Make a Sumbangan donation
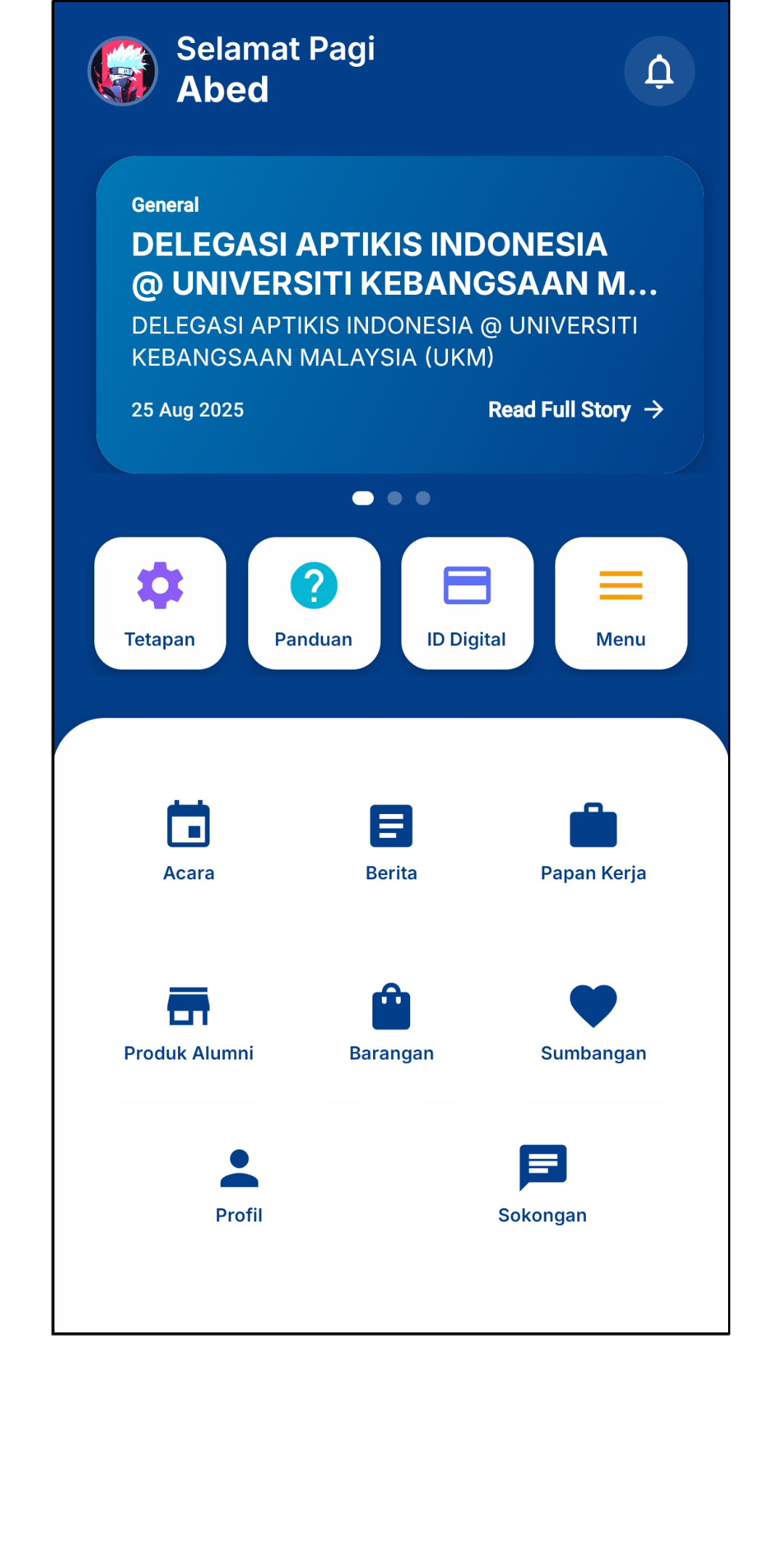Viewport: 784px width, 1543px height. click(x=593, y=1022)
